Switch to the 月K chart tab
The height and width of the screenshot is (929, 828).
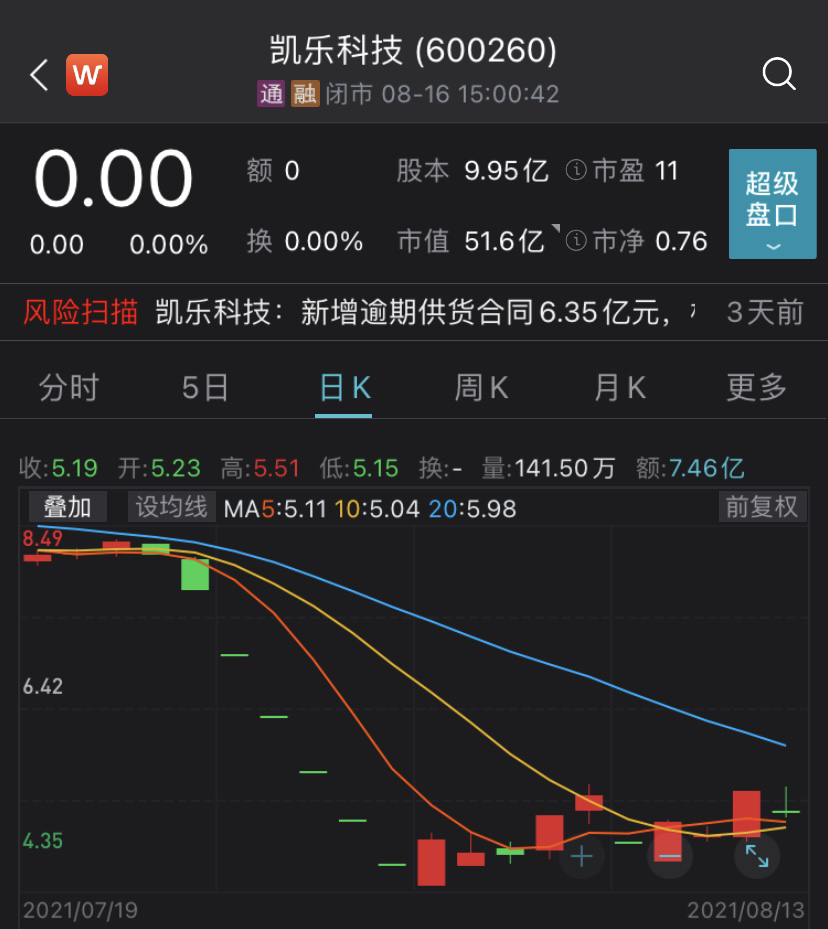tap(619, 387)
